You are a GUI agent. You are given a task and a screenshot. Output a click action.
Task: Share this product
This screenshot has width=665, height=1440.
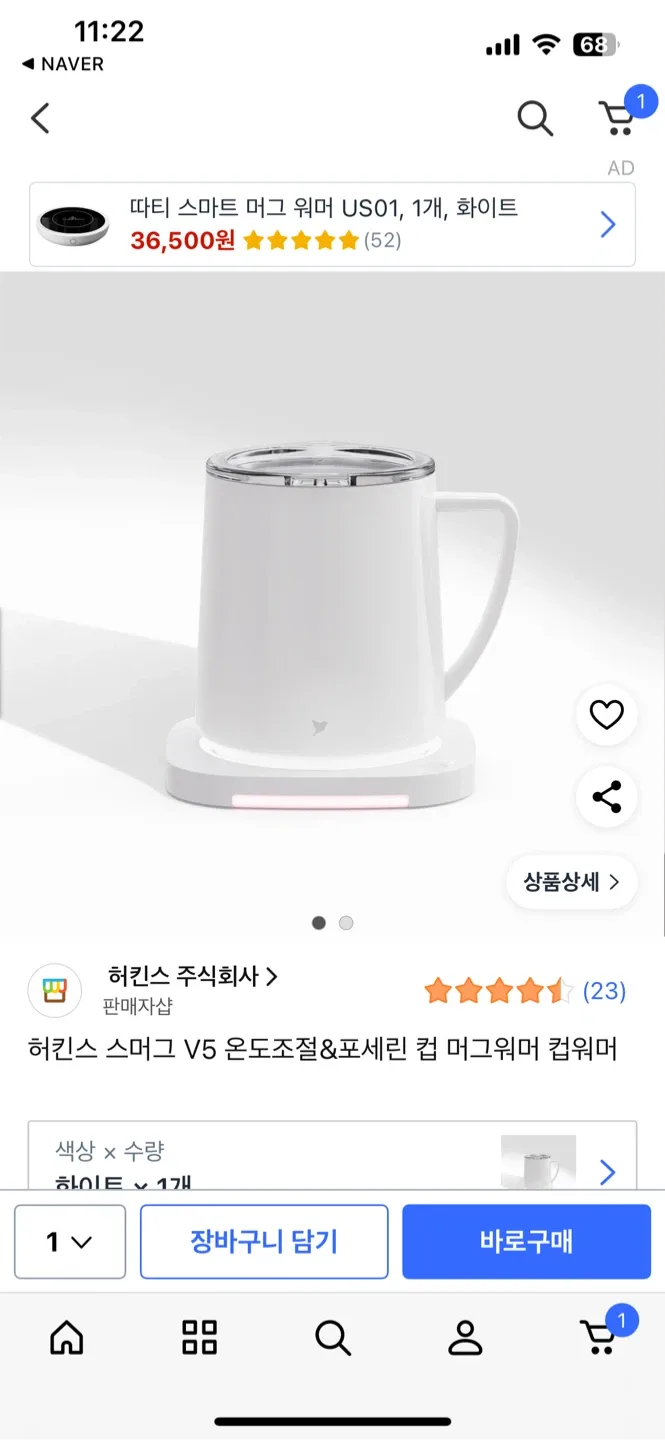point(606,797)
